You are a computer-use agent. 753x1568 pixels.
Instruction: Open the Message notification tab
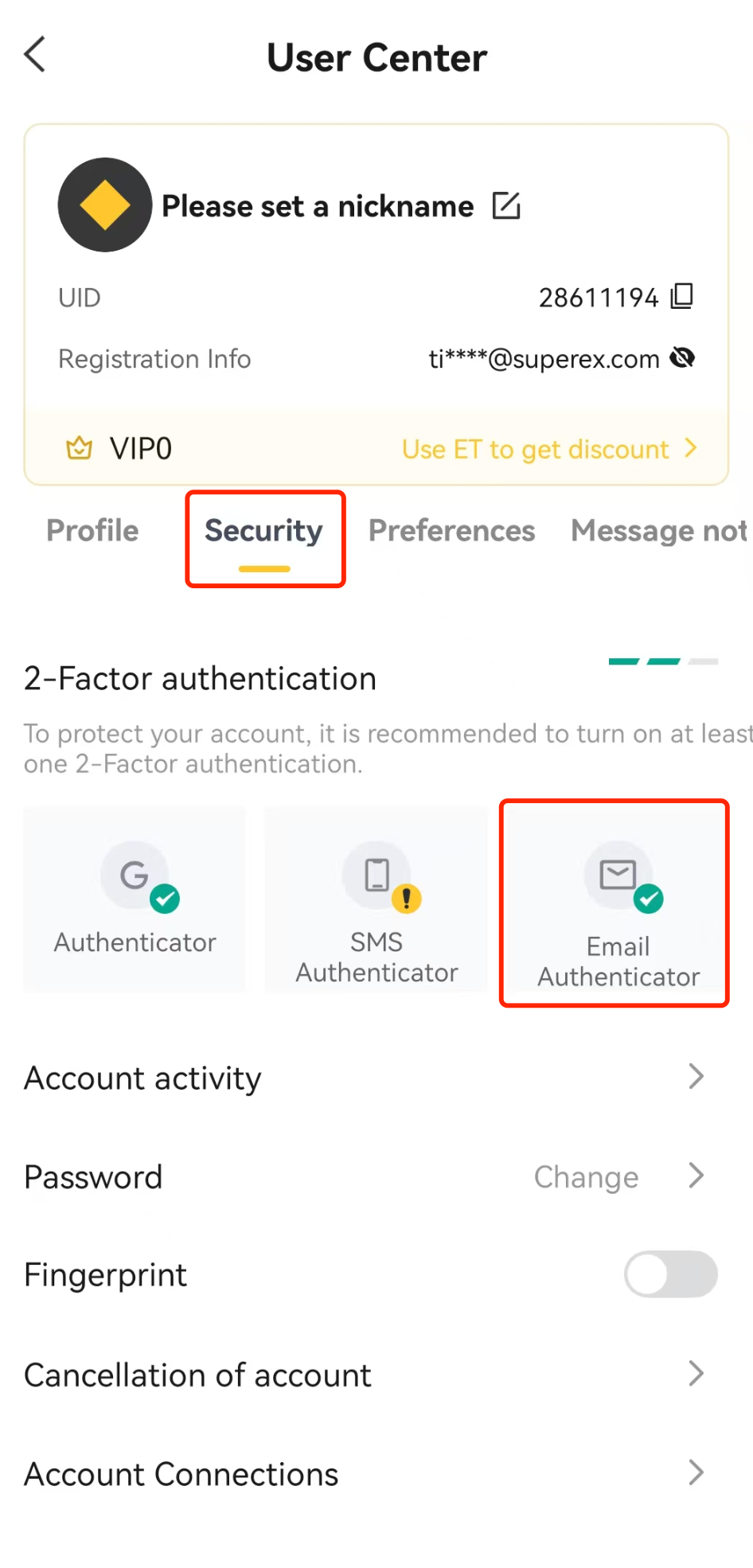pos(659,531)
